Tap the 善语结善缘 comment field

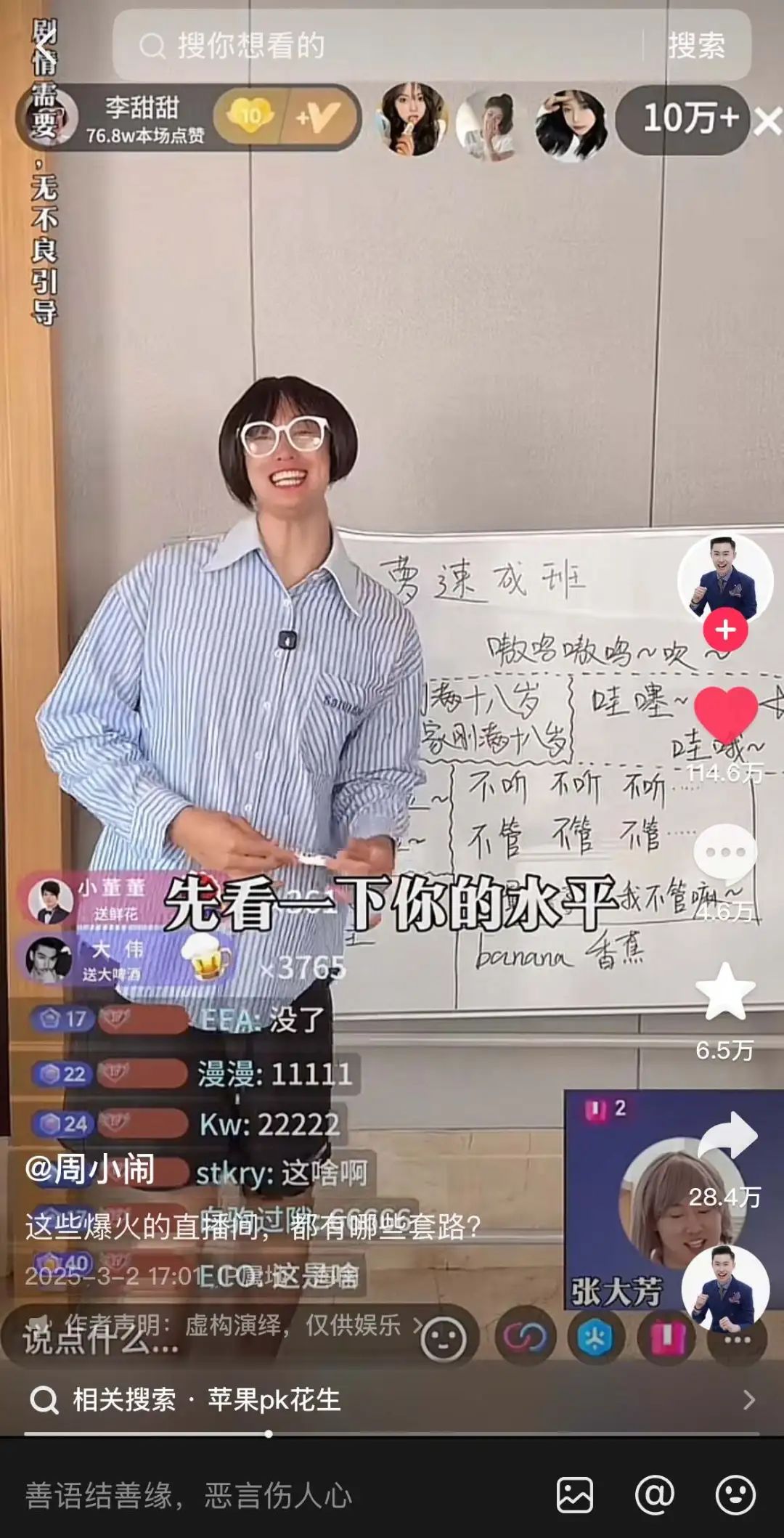[276, 1496]
